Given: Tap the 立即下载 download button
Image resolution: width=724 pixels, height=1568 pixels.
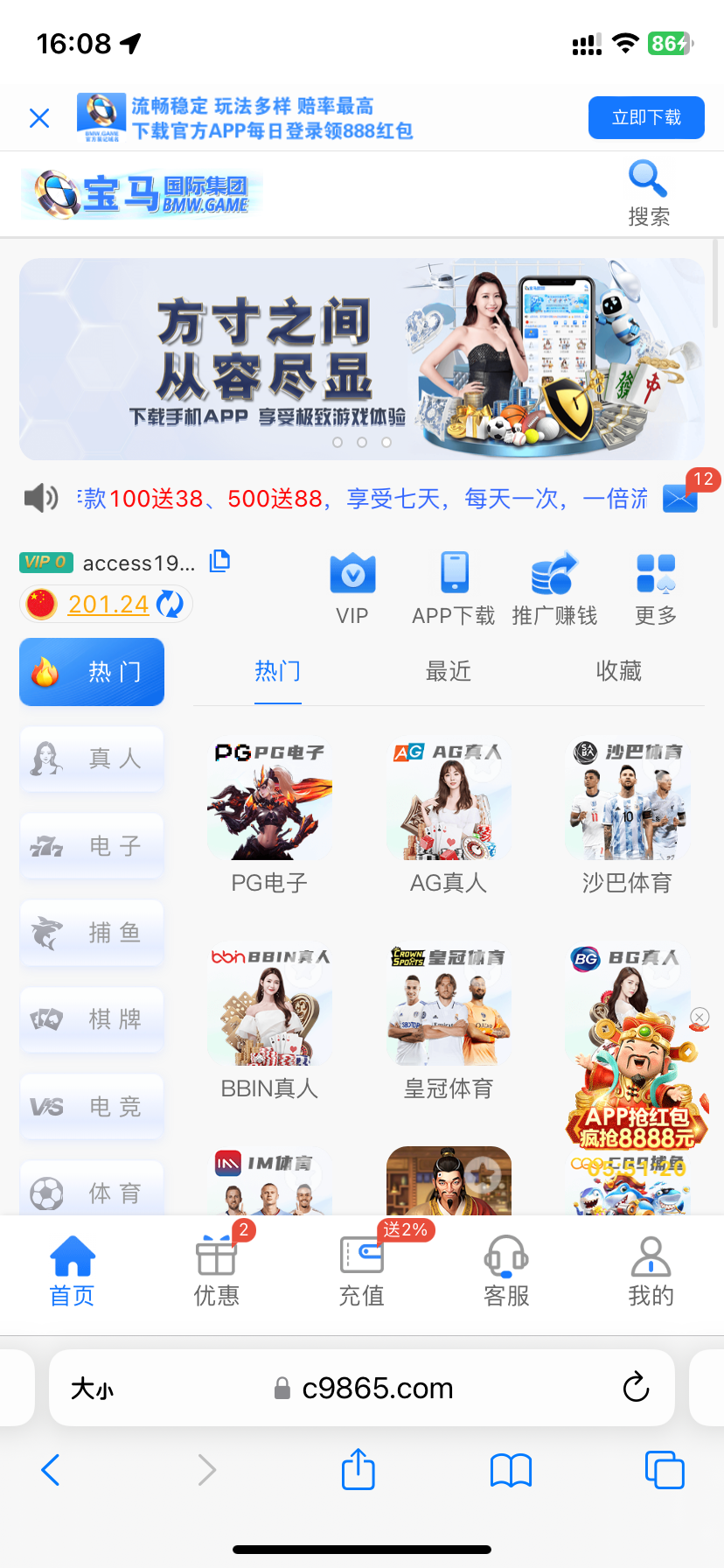Looking at the screenshot, I should click(x=646, y=117).
